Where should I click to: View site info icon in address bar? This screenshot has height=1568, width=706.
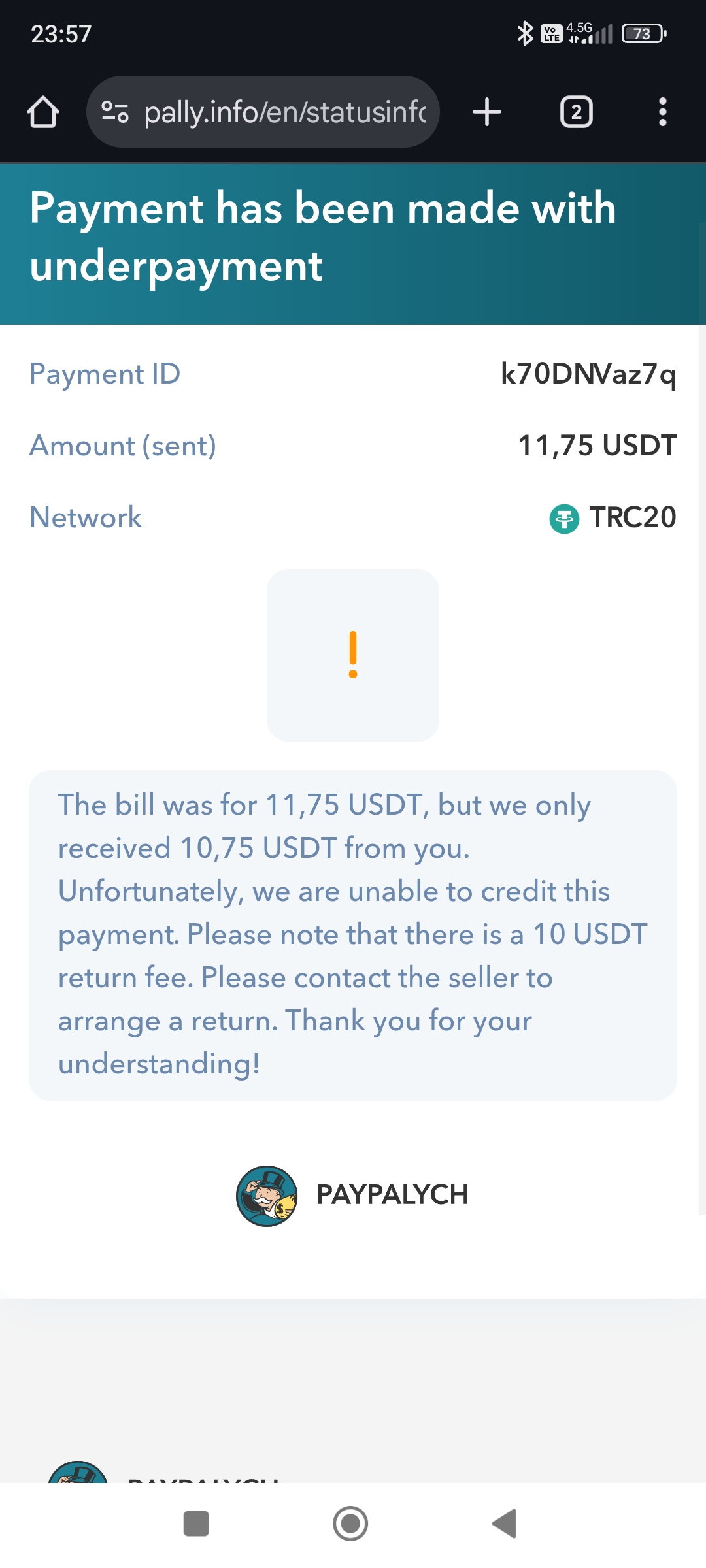tap(115, 112)
